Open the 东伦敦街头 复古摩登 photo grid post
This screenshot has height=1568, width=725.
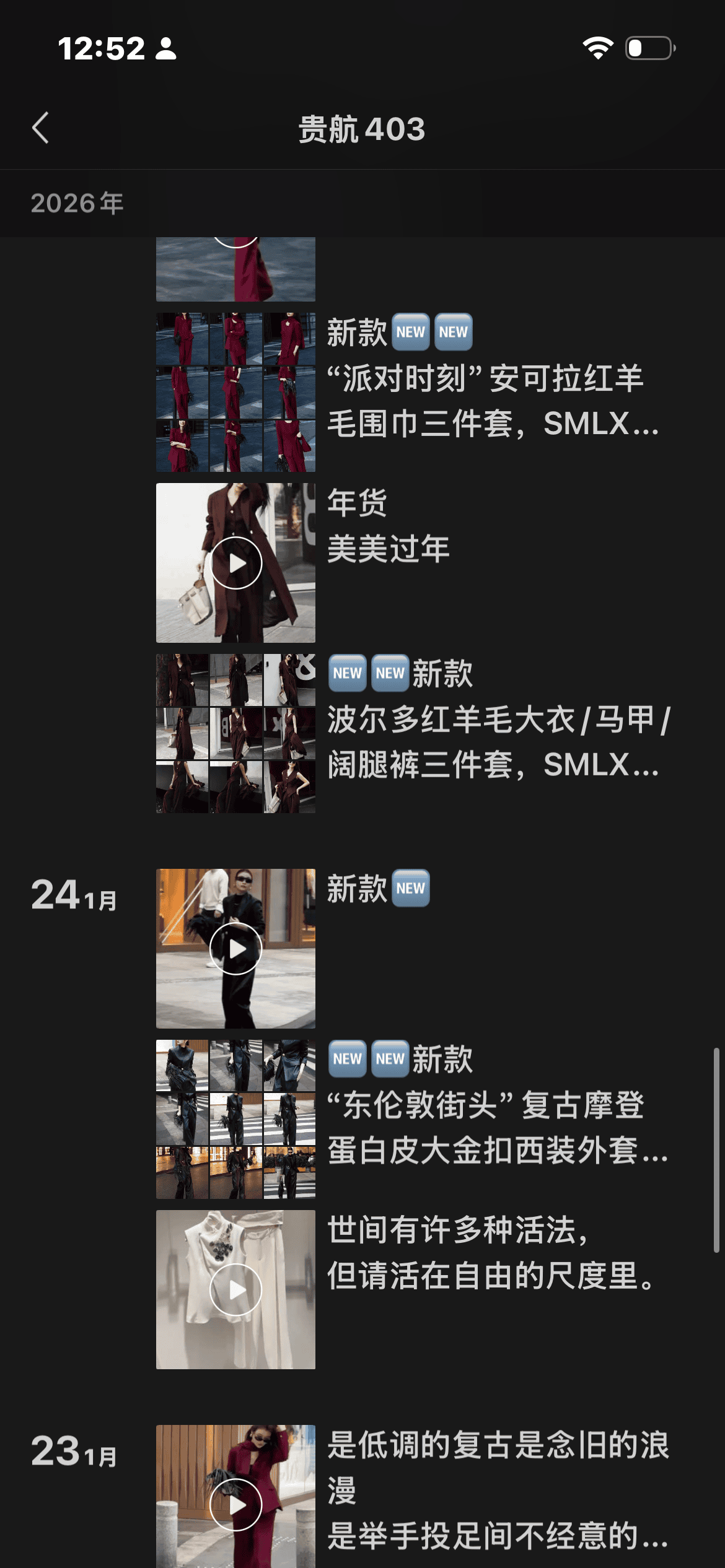point(235,1120)
